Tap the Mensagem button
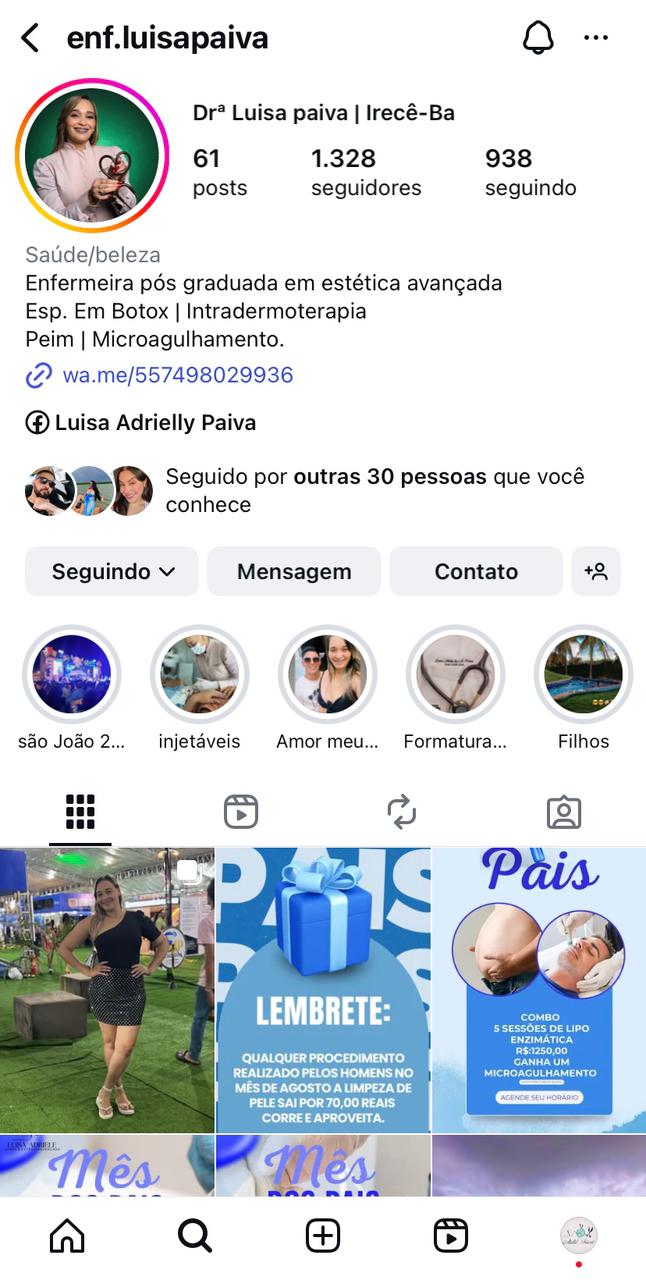Screen dimensions: 646x1280 294,572
